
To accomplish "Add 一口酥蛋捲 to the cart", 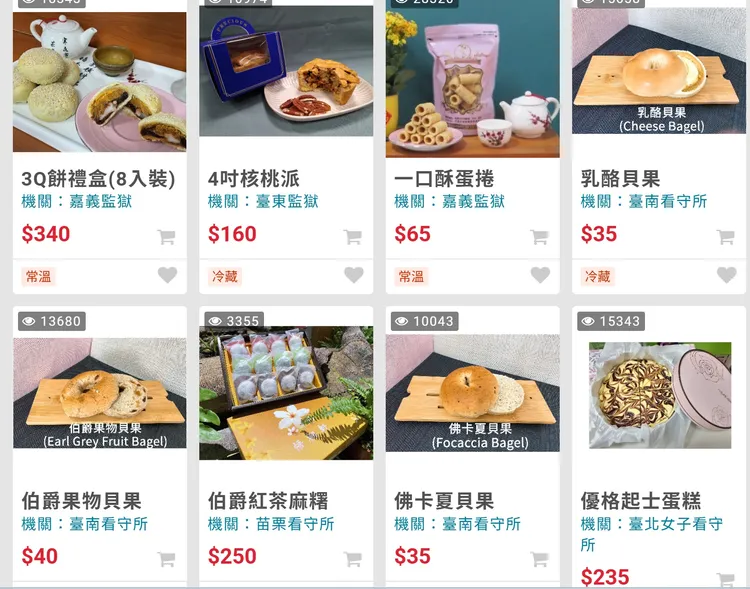I will pos(539,237).
